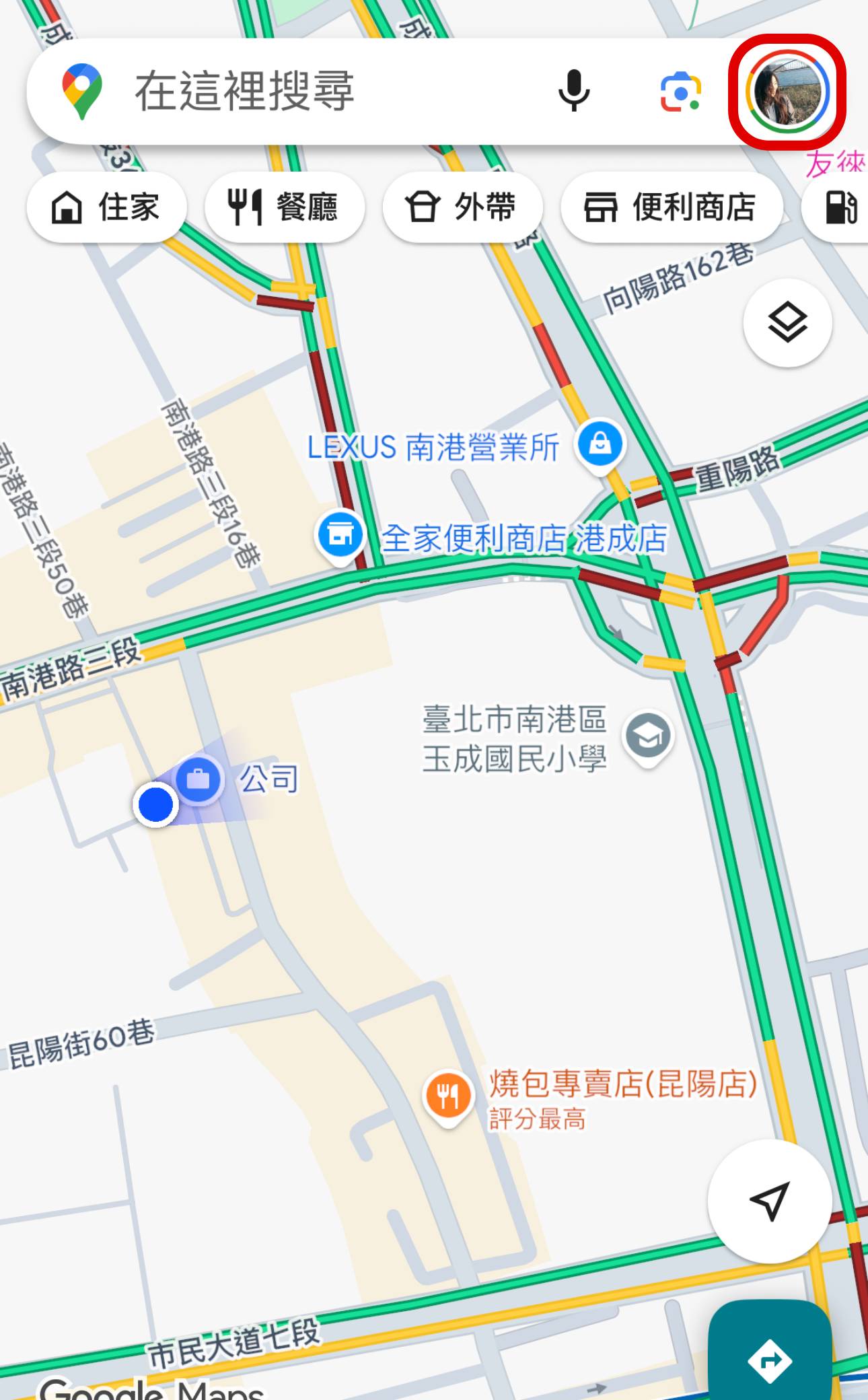
Task: Open the map layers picker
Action: pyautogui.click(x=789, y=322)
